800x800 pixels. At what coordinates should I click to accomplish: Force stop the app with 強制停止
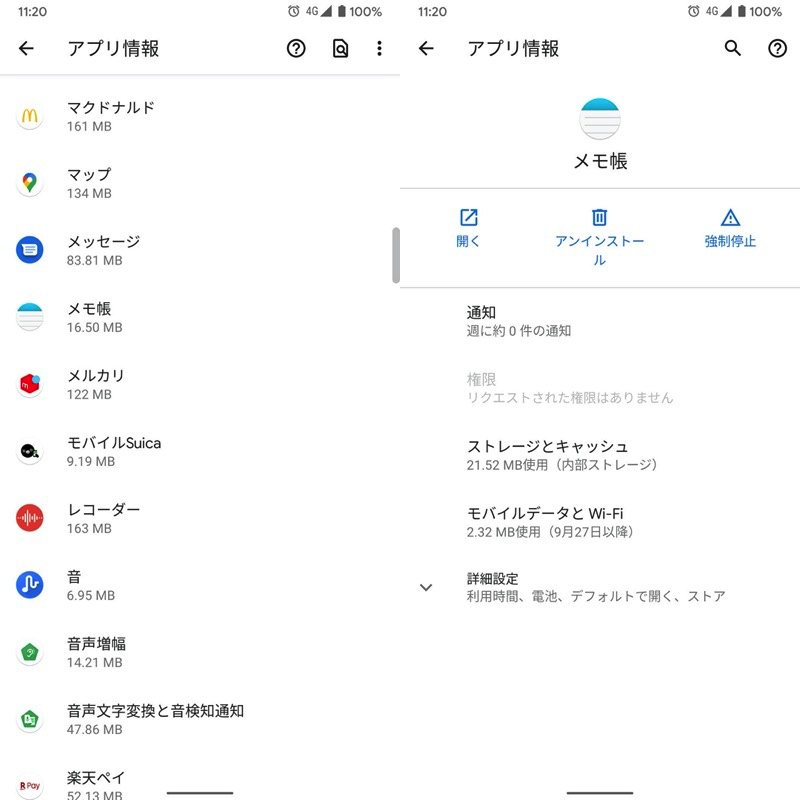tap(730, 227)
